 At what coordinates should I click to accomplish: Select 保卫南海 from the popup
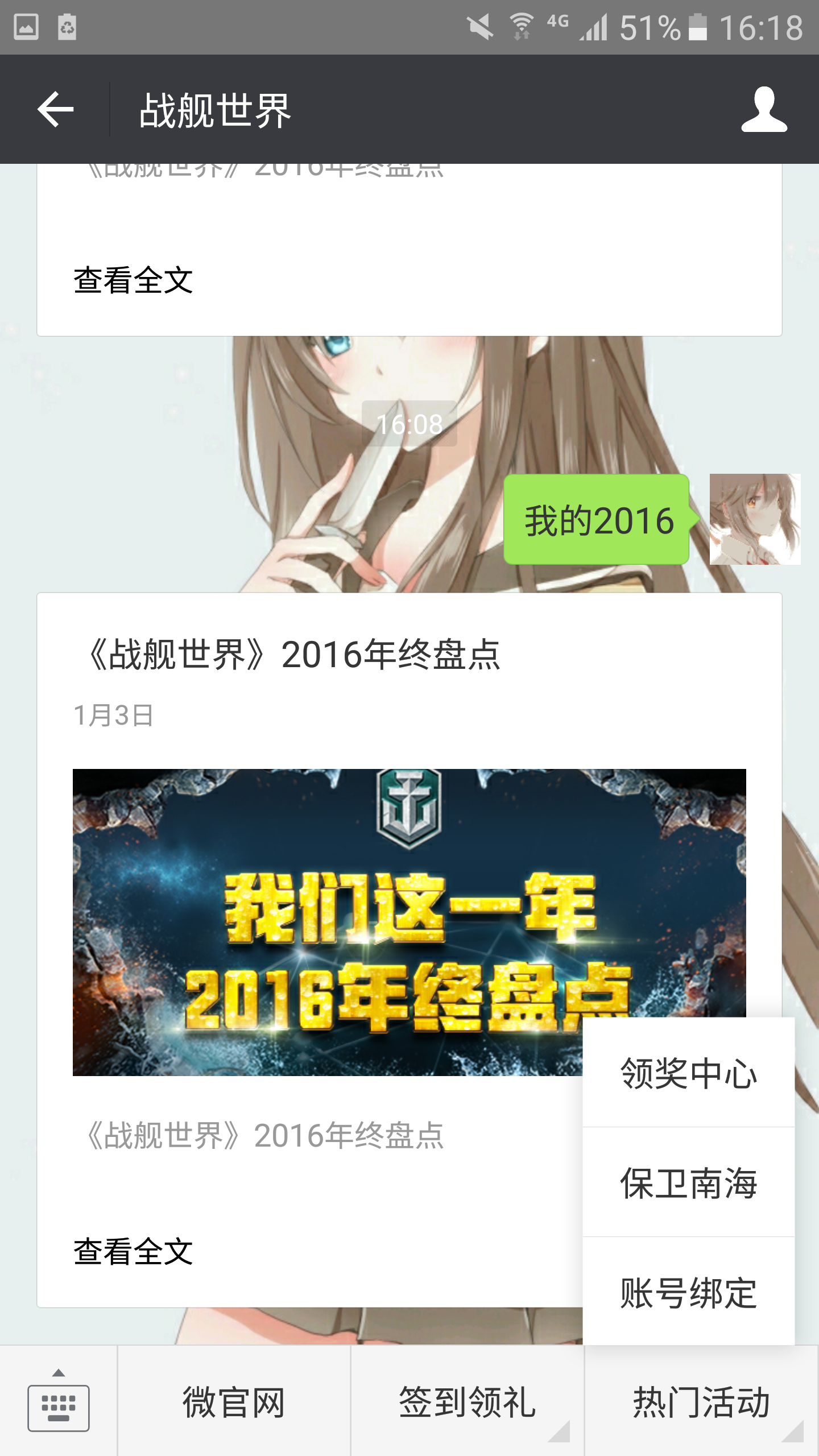click(x=688, y=1183)
